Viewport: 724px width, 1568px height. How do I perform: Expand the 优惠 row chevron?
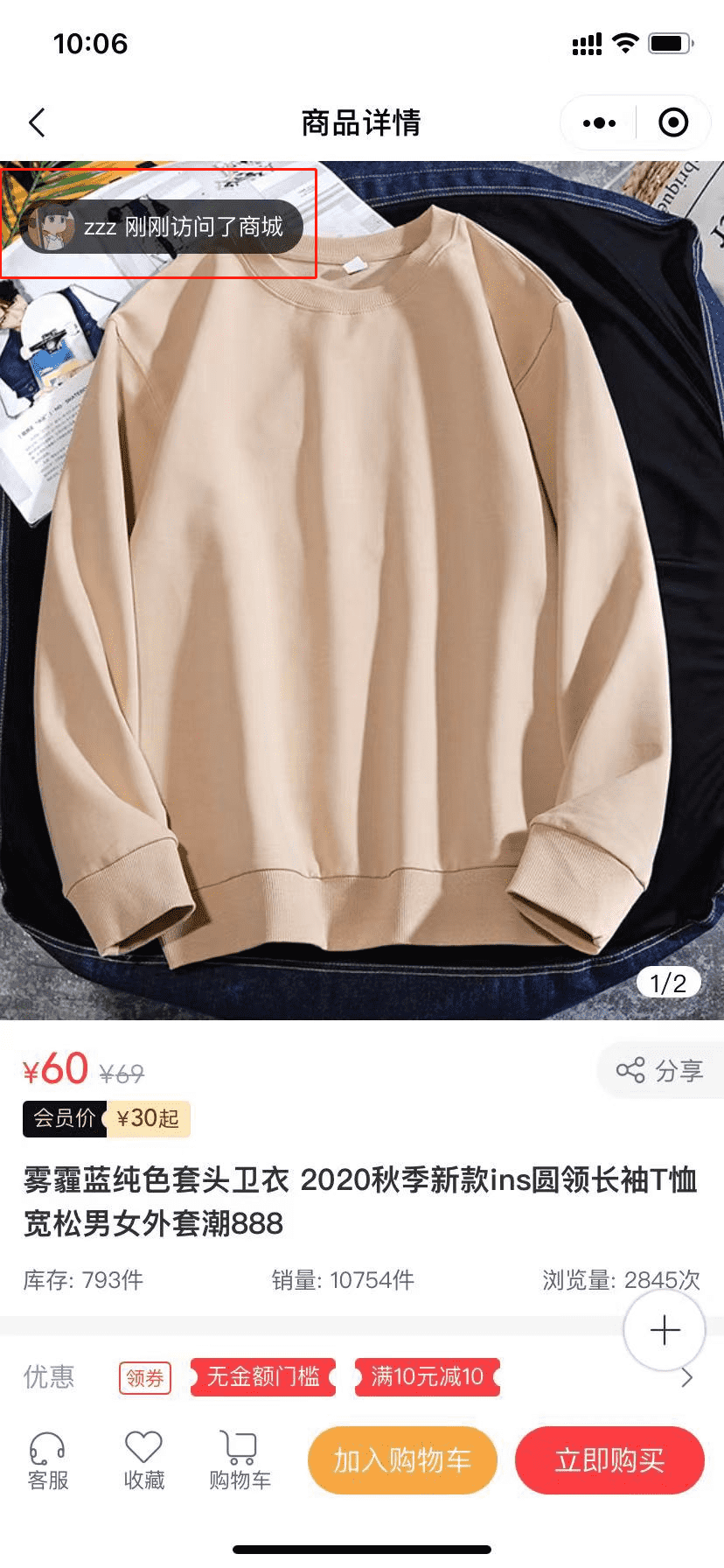(x=687, y=1378)
